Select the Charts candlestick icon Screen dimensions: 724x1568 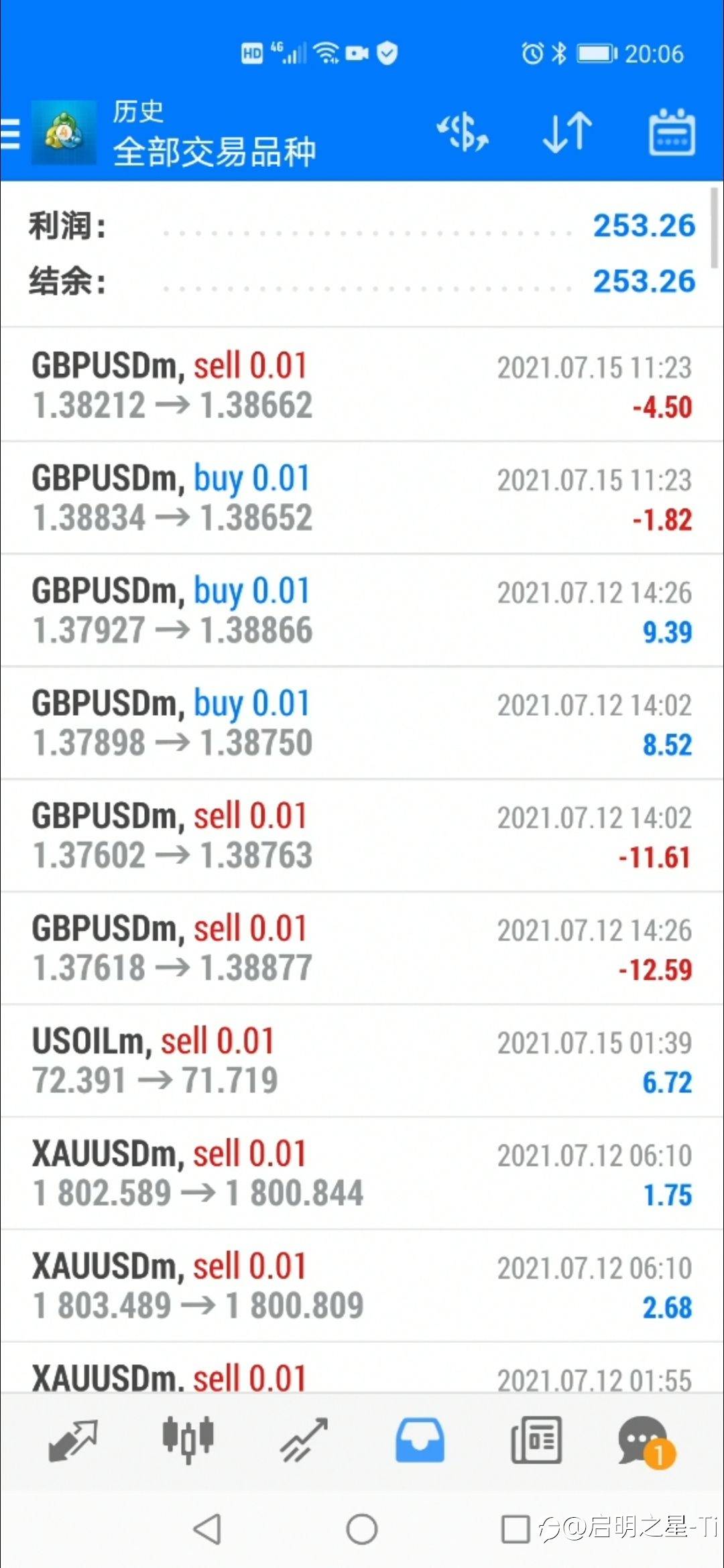tap(188, 1441)
